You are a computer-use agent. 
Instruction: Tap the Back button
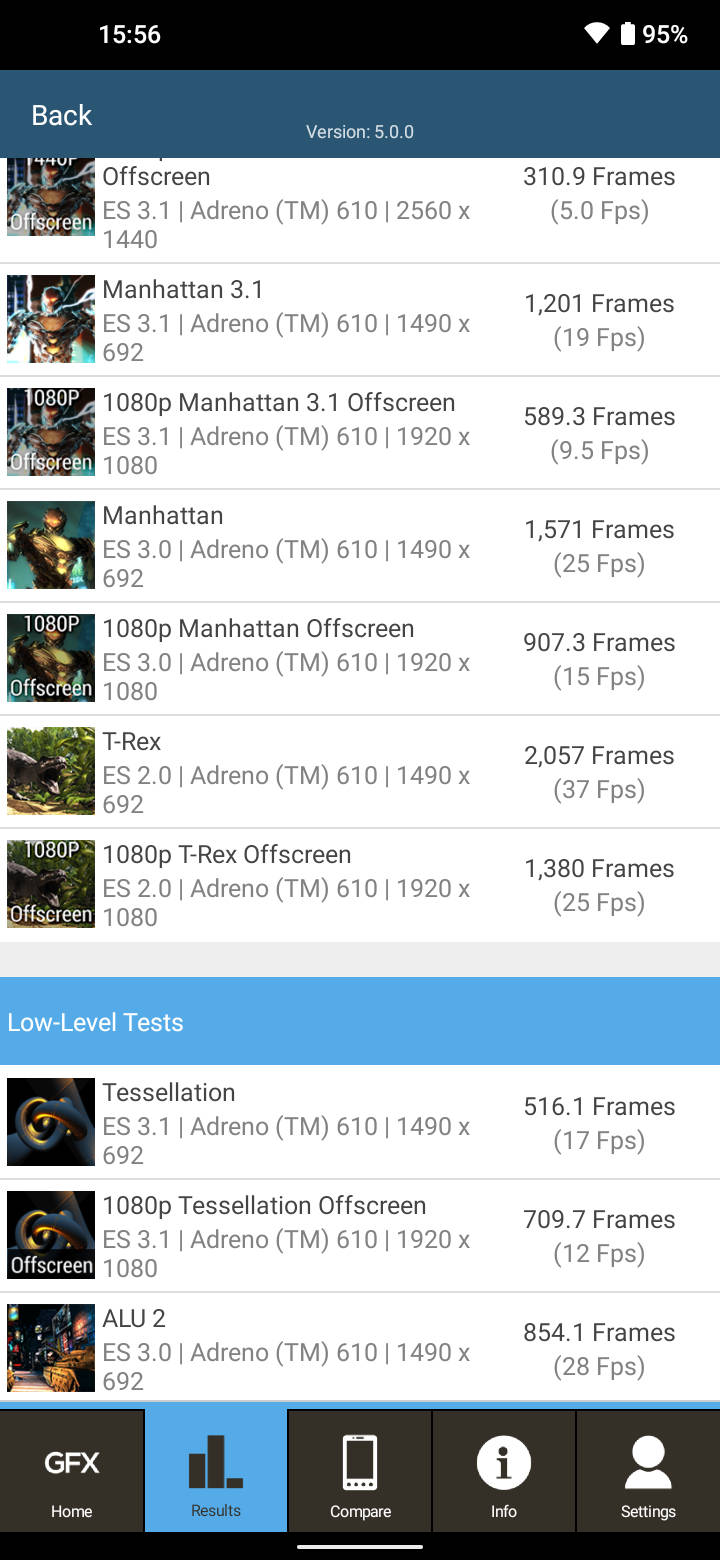pyautogui.click(x=61, y=115)
